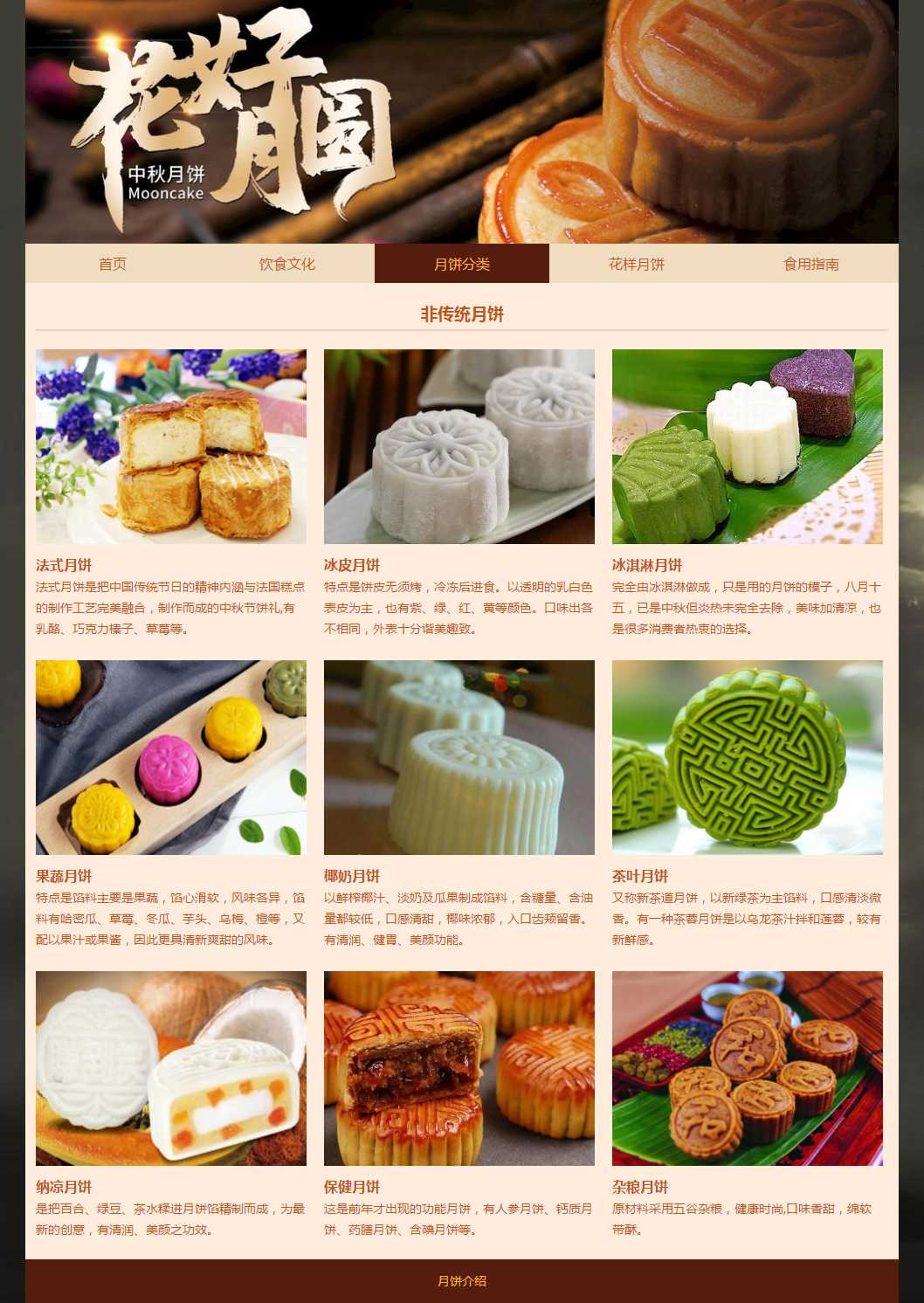The image size is (924, 1303).
Task: Select the 茶叶月饼 picture tile
Action: [748, 757]
